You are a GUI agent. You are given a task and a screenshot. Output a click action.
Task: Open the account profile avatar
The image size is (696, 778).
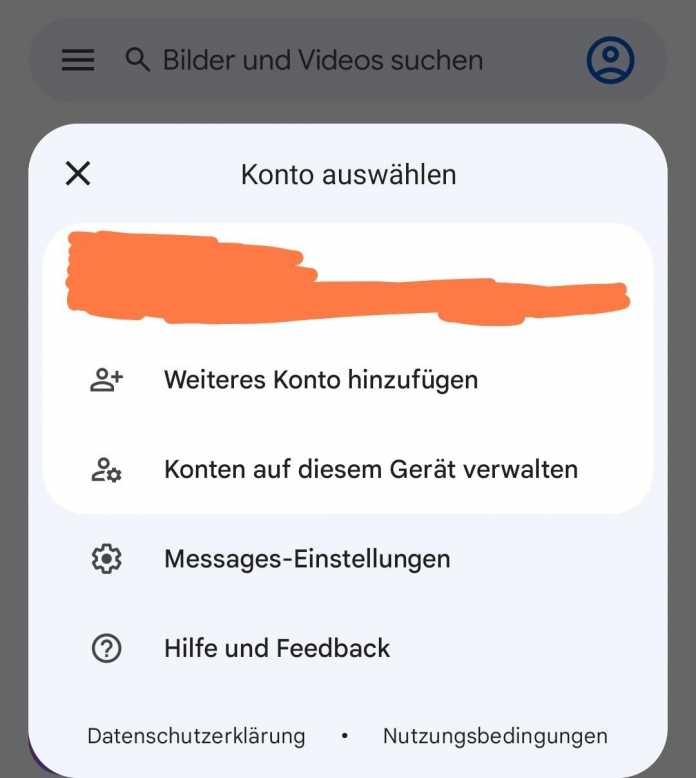[610, 60]
